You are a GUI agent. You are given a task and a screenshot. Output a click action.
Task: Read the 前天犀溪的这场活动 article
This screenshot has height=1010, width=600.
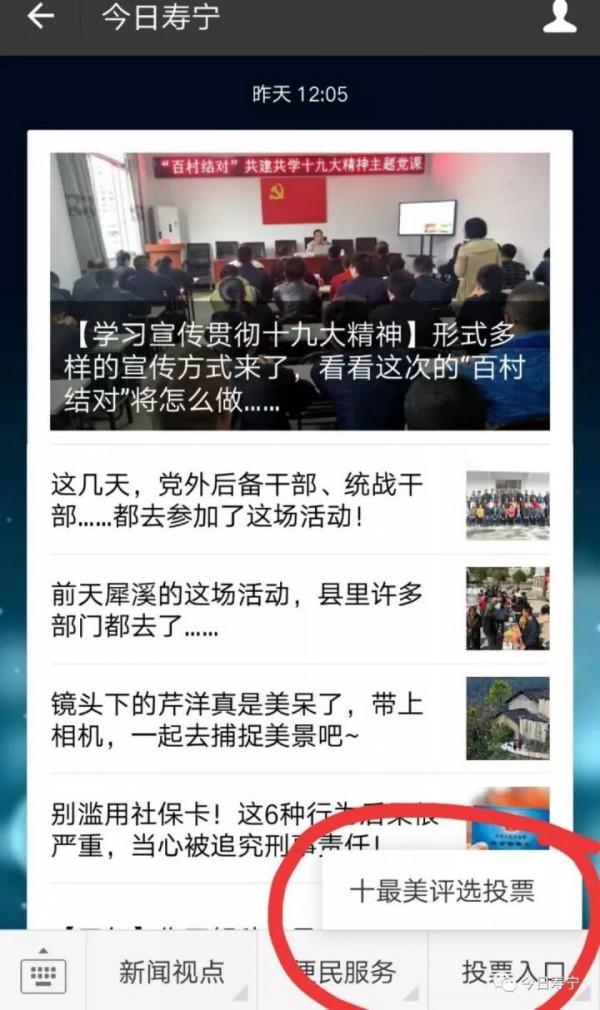click(x=299, y=610)
